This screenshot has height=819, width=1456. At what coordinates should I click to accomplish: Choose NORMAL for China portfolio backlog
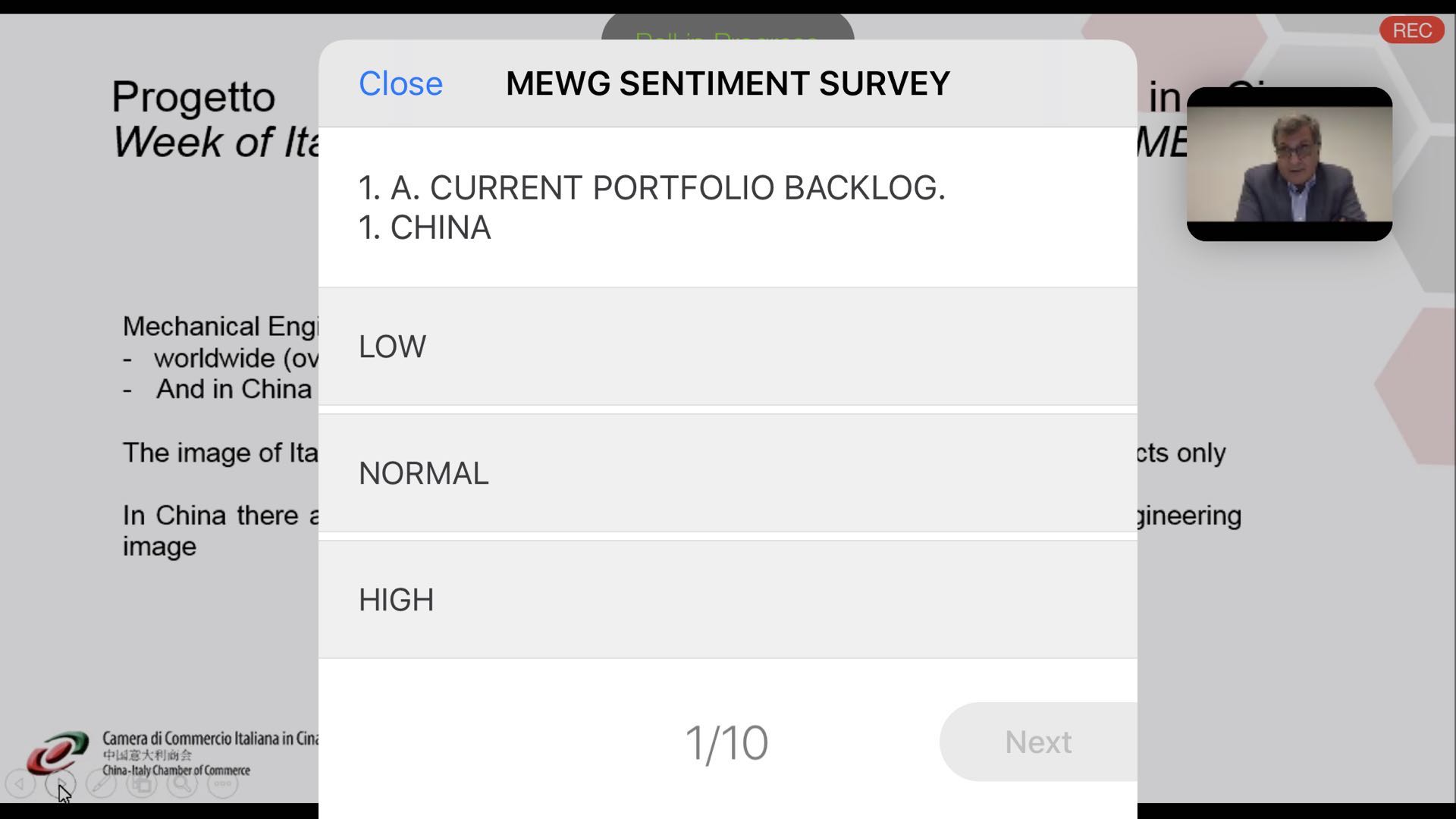(x=726, y=473)
